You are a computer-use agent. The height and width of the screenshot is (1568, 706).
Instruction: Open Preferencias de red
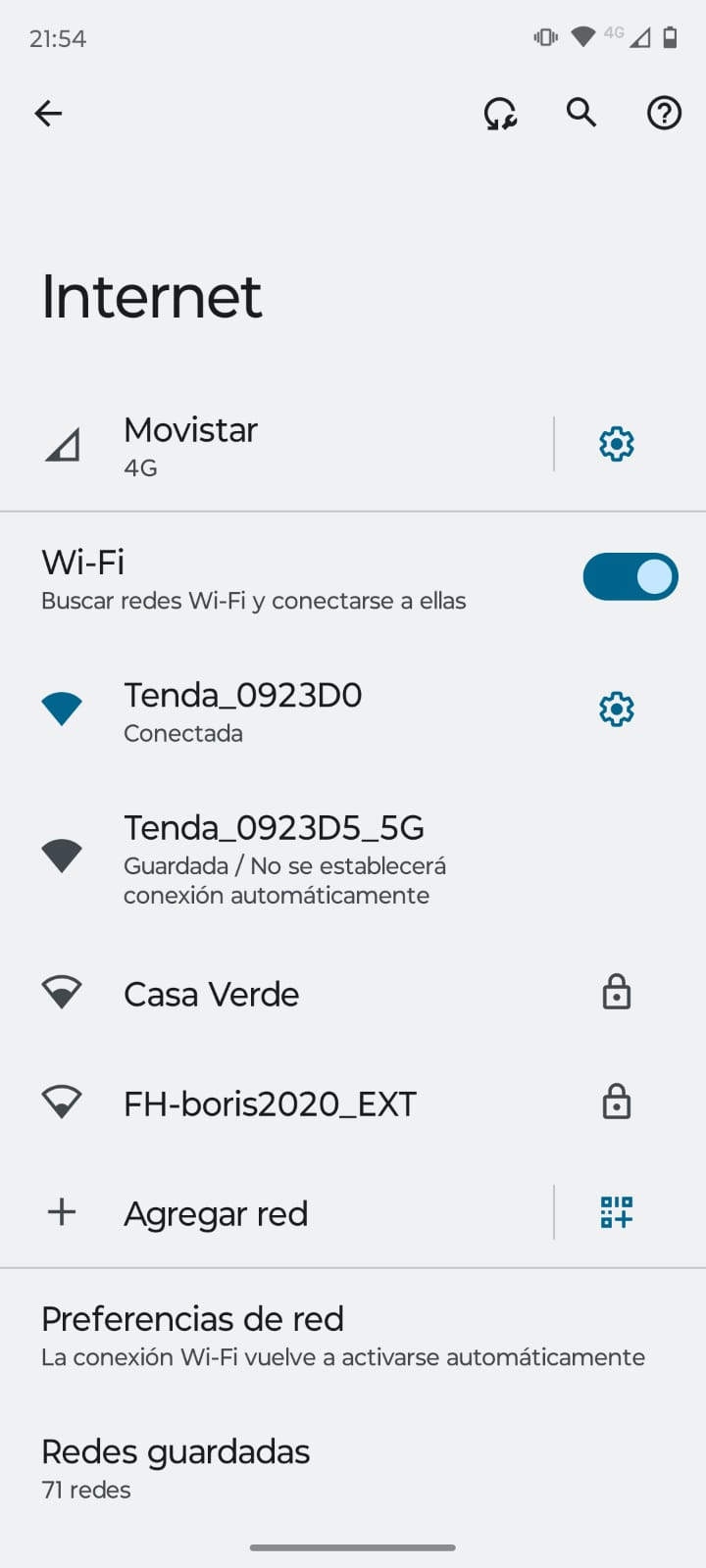click(x=343, y=1336)
